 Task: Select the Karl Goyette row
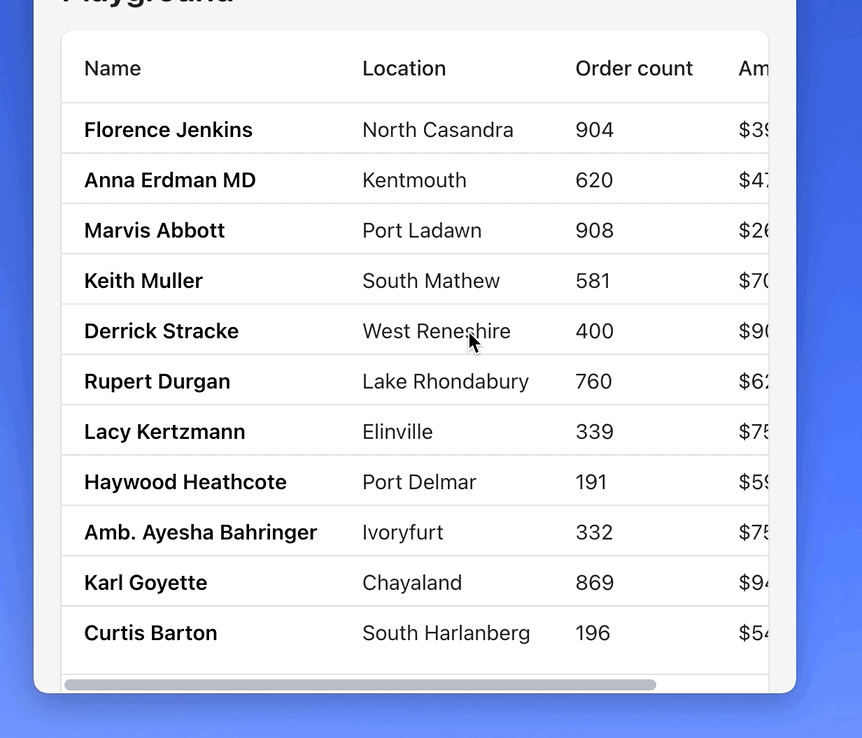click(145, 583)
